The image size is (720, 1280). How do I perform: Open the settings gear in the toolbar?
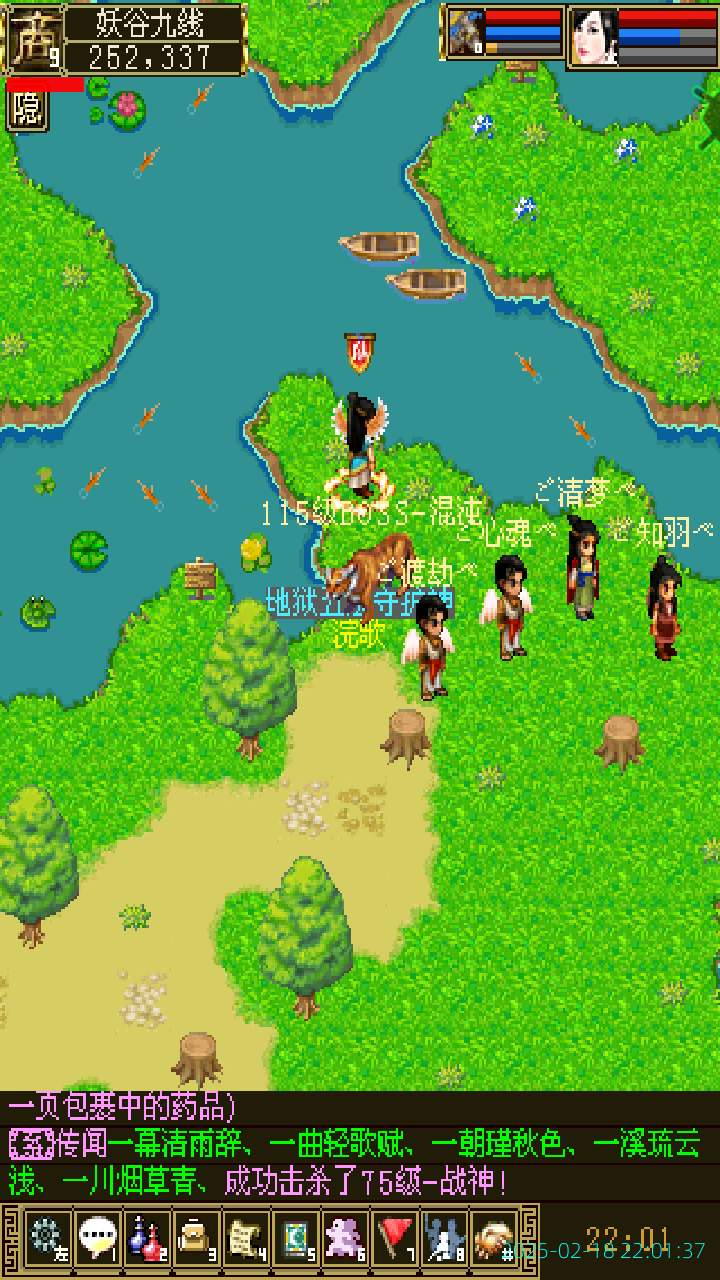pyautogui.click(x=47, y=1238)
